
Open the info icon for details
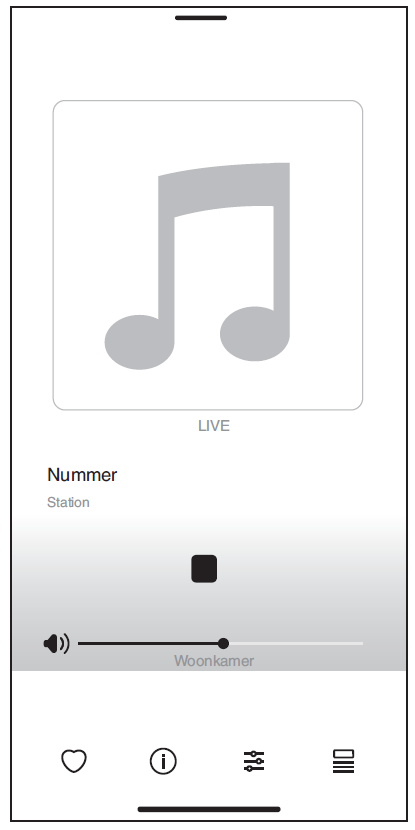coord(163,761)
